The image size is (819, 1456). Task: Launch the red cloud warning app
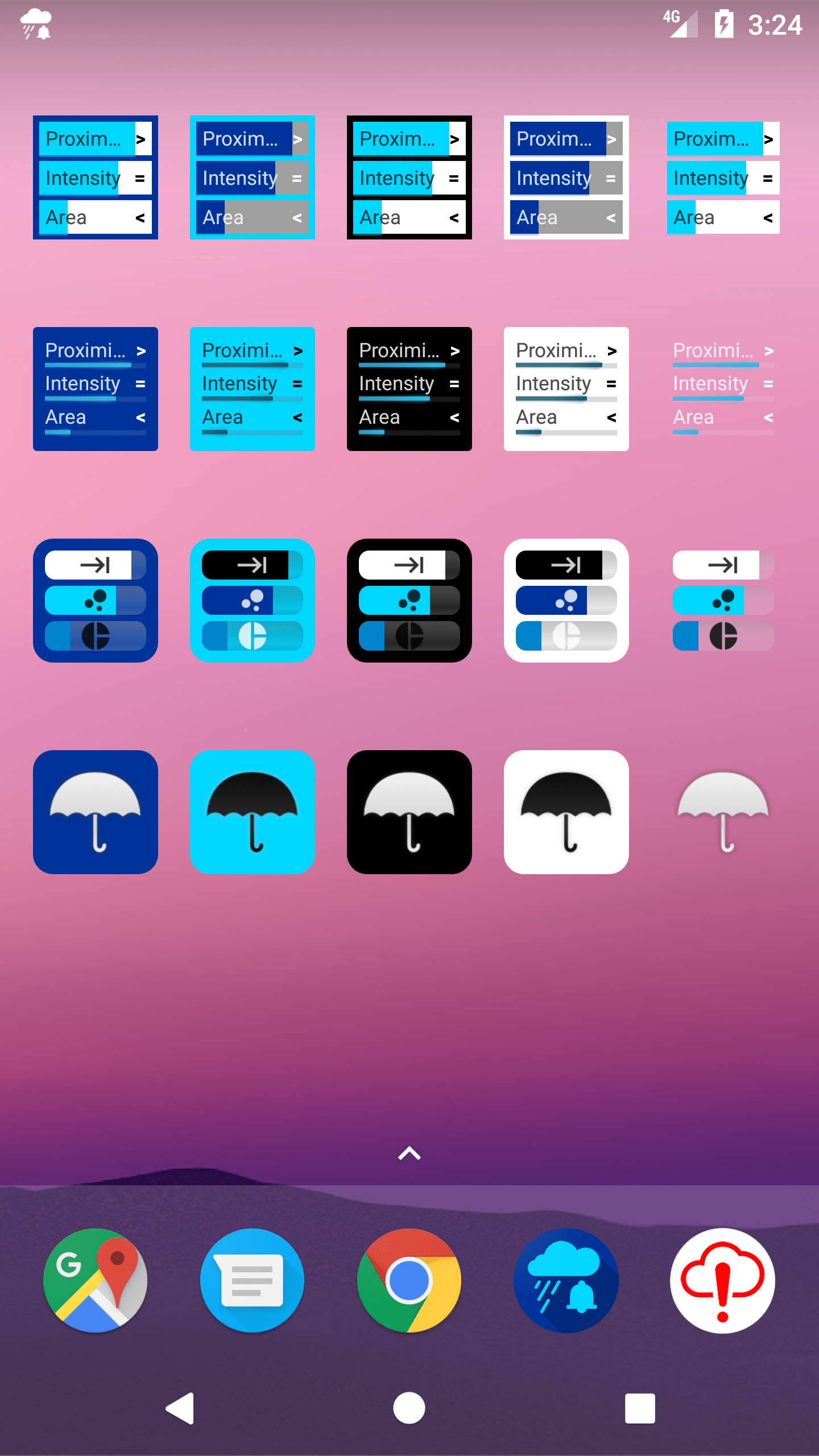coord(723,1280)
